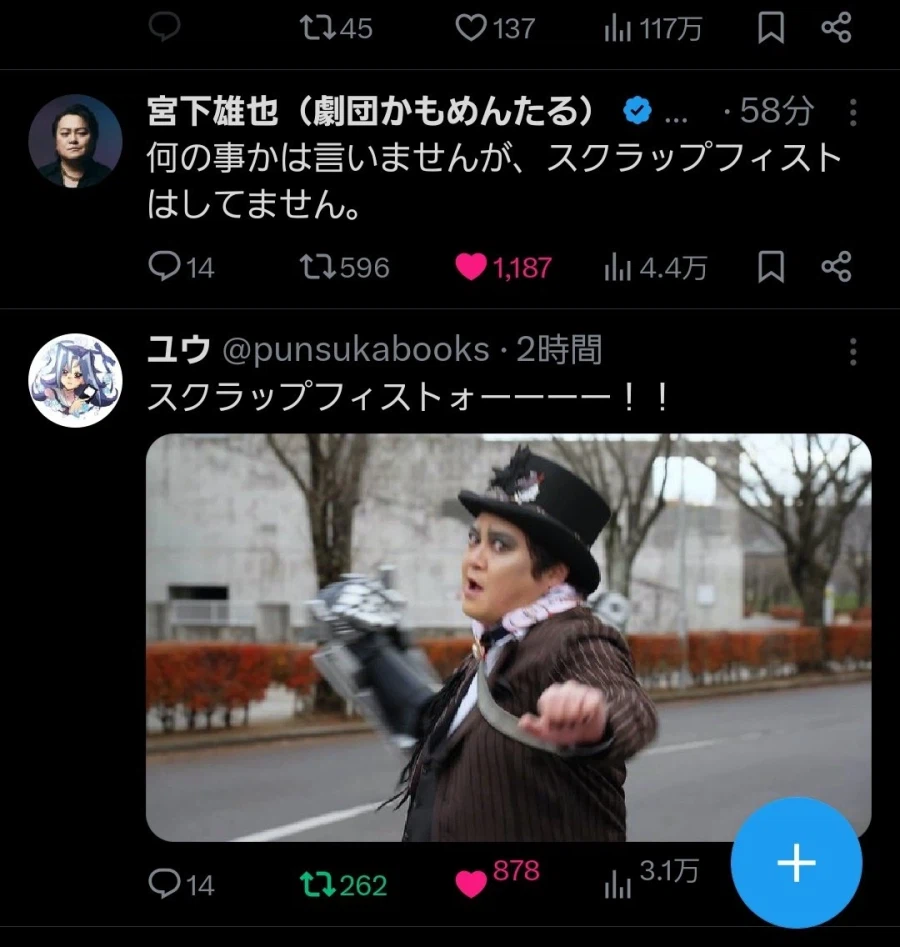Share 宮下雄也's post
Image resolution: width=900 pixels, height=947 pixels.
click(x=836, y=266)
